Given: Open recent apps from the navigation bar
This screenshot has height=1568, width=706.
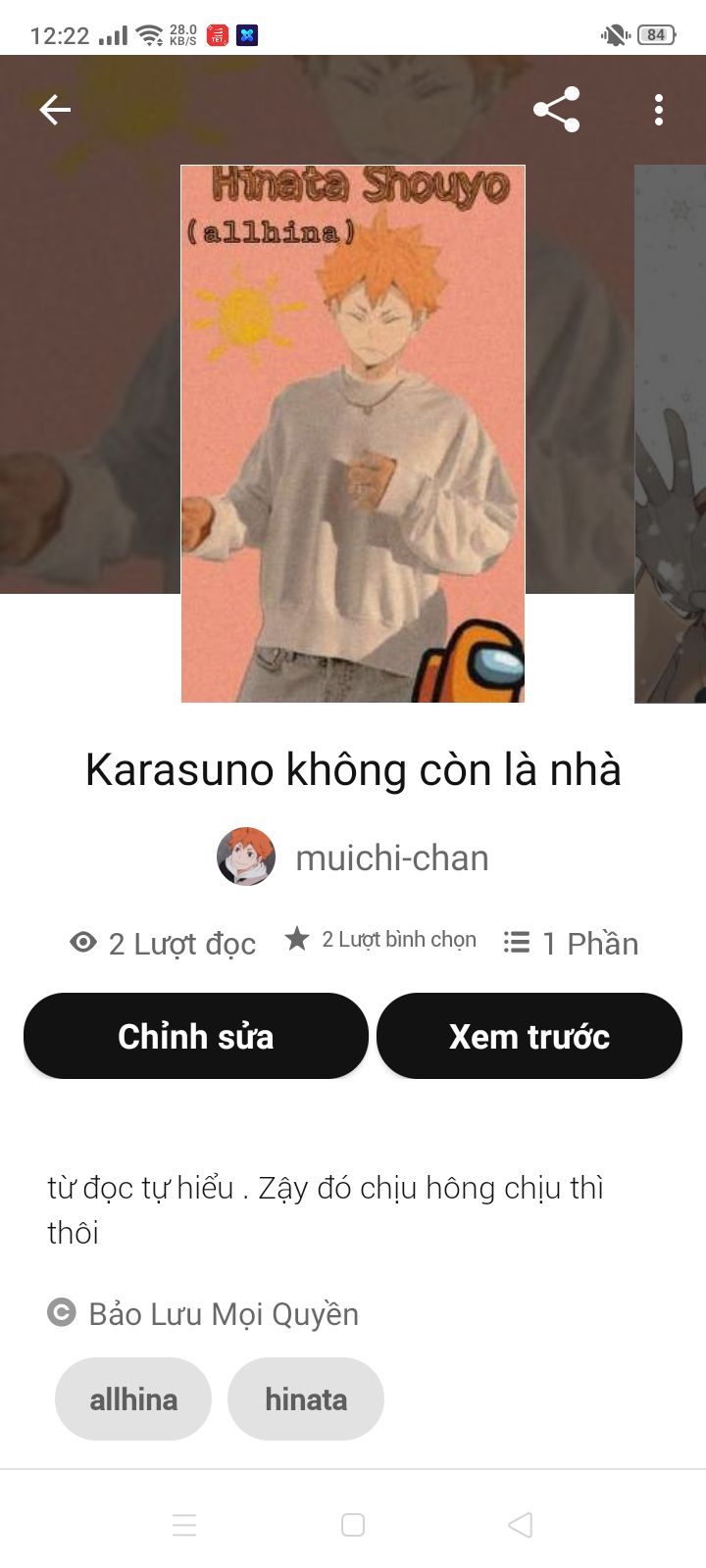Looking at the screenshot, I should click(x=184, y=1525).
